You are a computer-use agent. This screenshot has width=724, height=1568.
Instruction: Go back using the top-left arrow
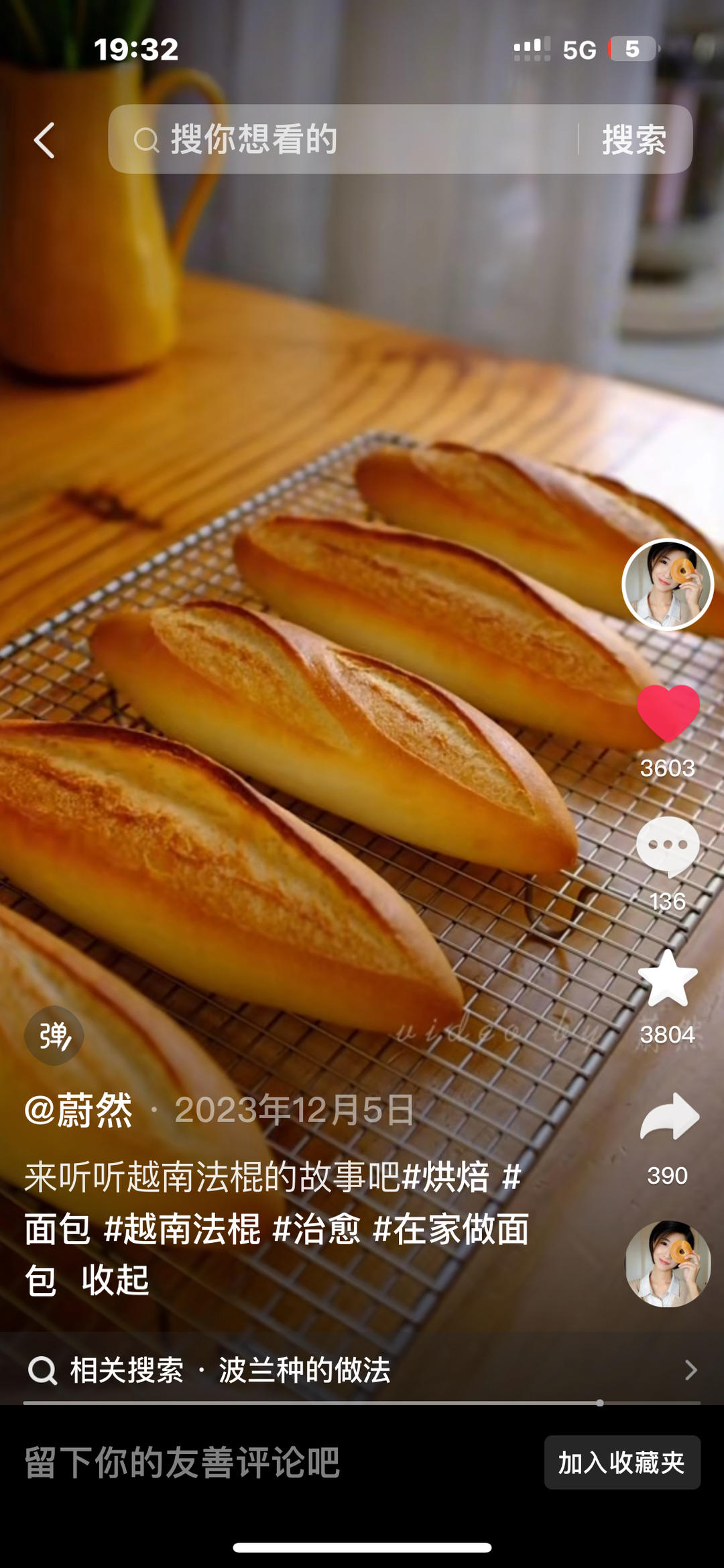coord(45,140)
